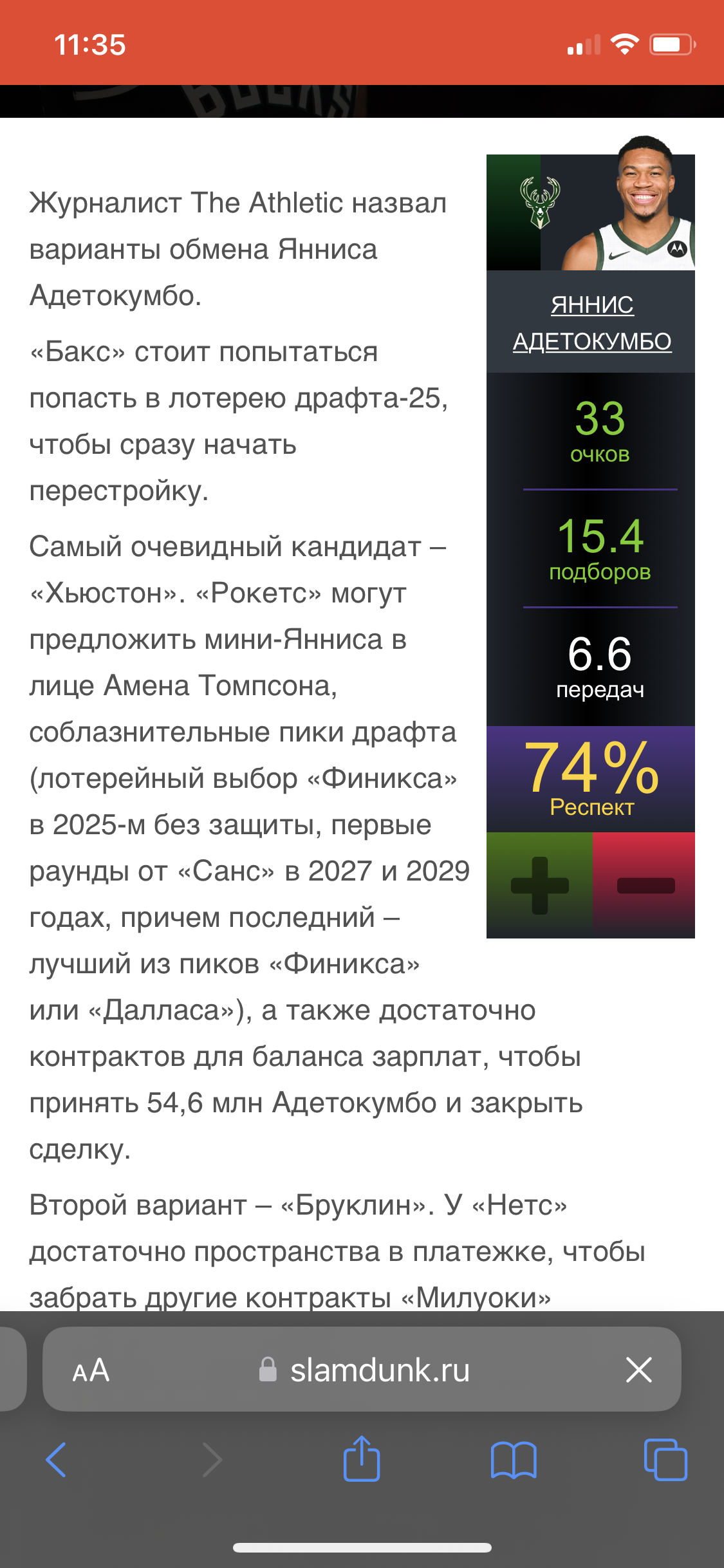
Task: Tap the green plus respect button
Action: coord(539,885)
